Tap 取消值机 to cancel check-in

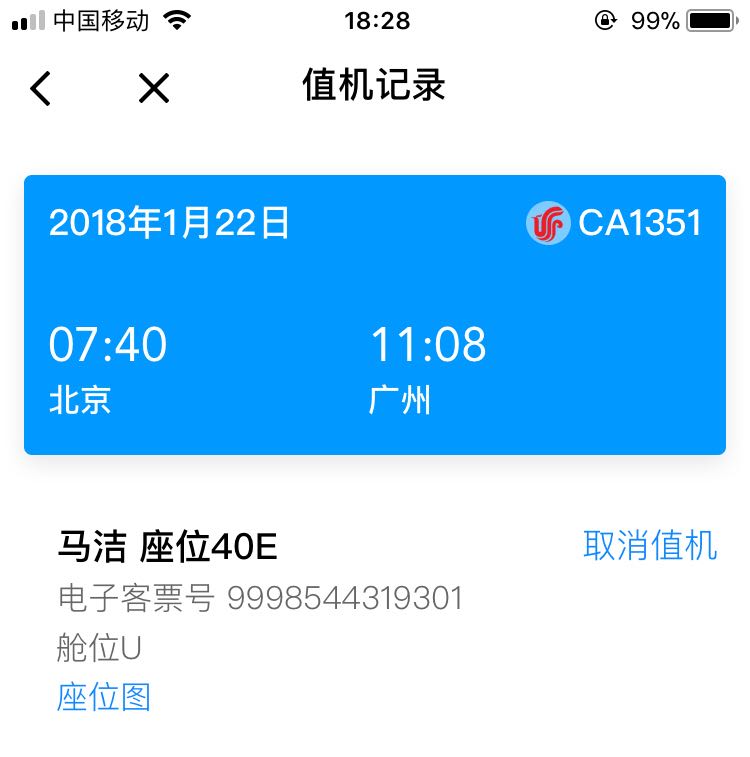[650, 546]
